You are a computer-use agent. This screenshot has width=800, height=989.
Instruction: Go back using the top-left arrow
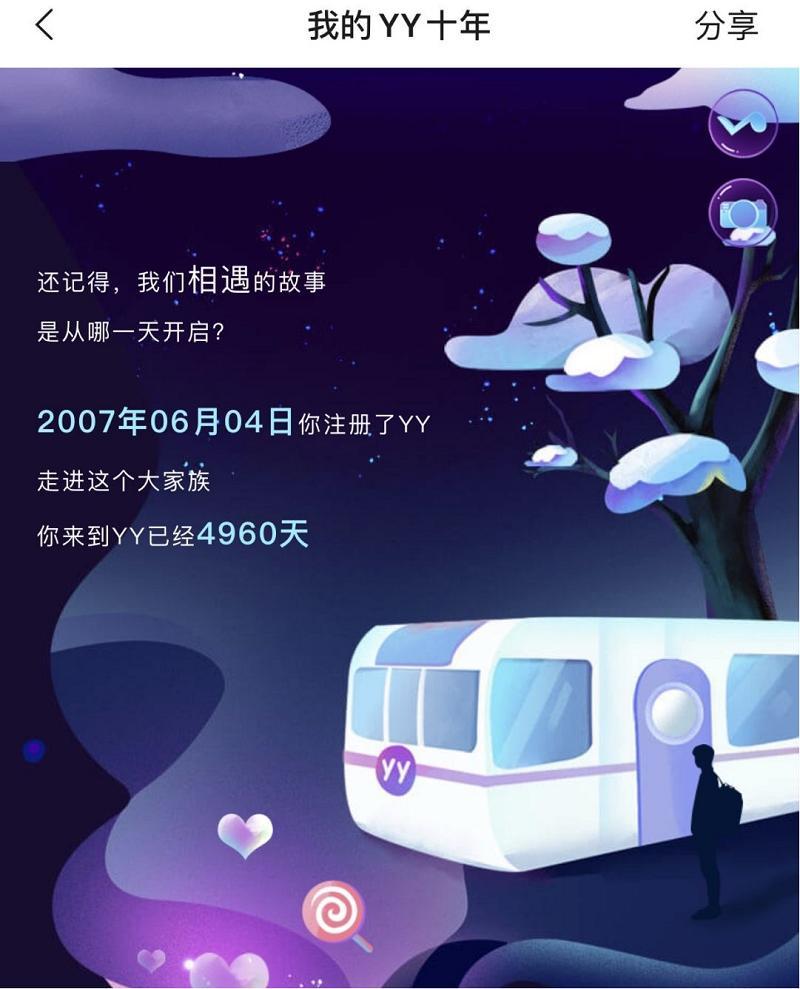44,27
